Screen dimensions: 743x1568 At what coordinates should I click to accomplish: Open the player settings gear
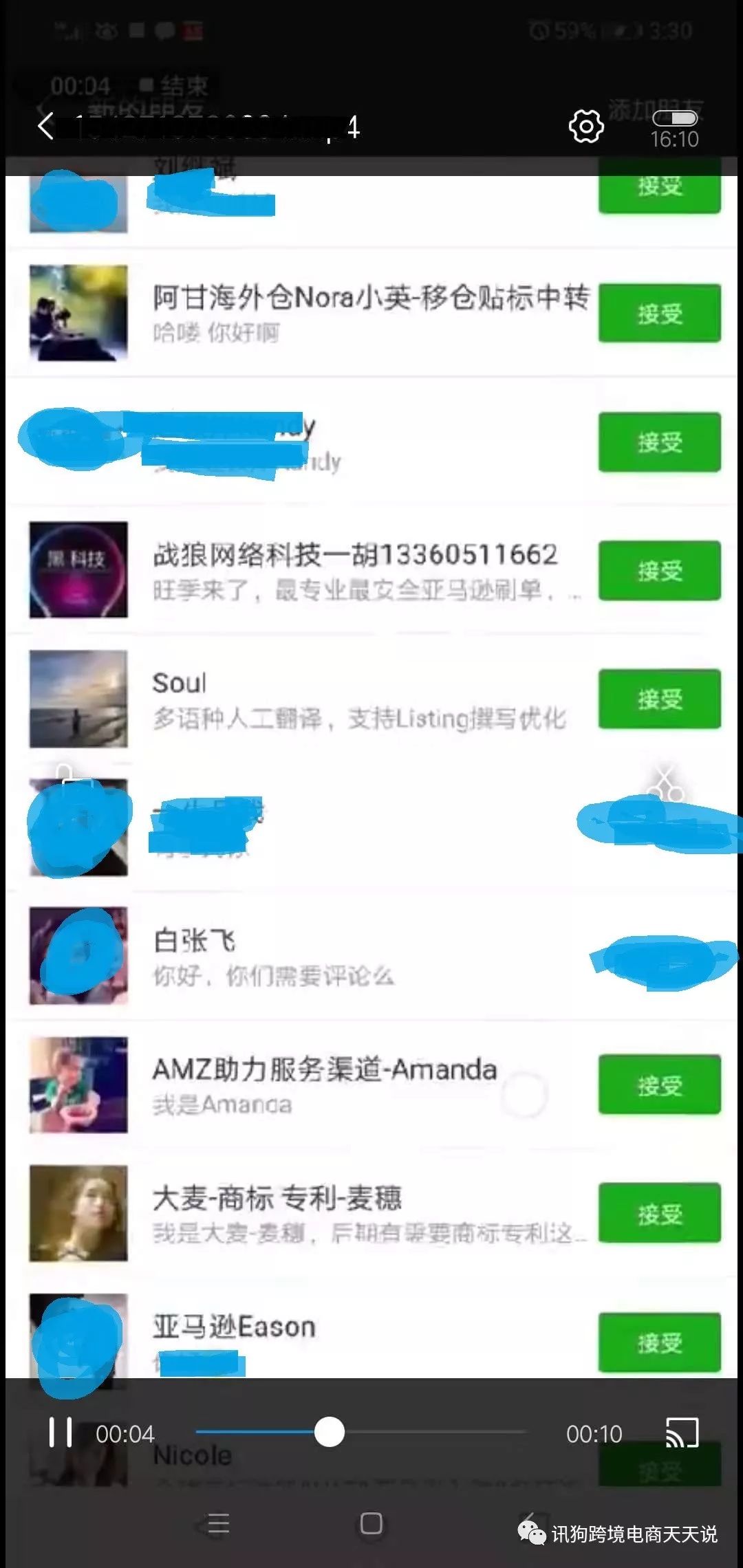click(586, 126)
